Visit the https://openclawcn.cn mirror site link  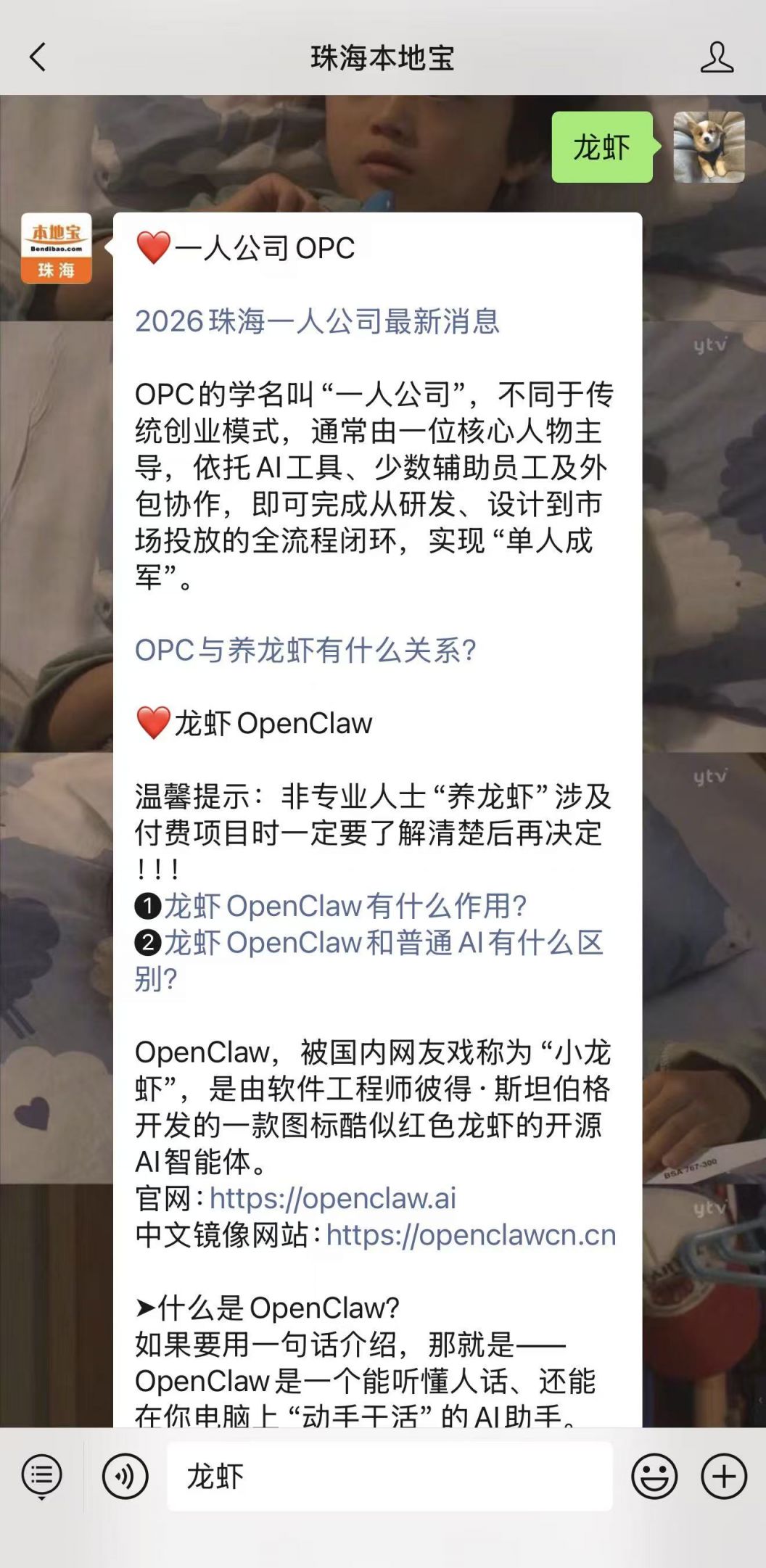(x=471, y=1235)
